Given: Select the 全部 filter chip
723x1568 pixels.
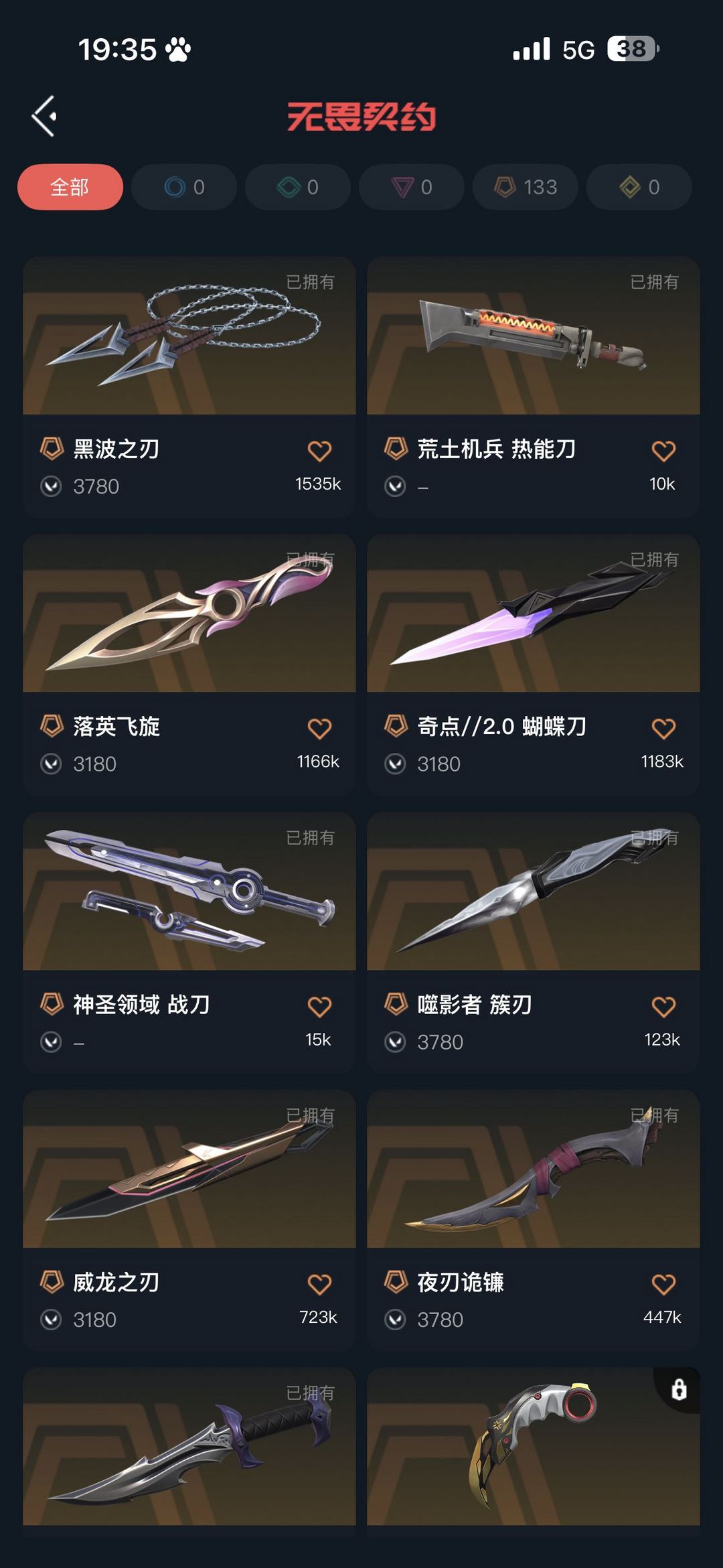Looking at the screenshot, I should coord(70,187).
